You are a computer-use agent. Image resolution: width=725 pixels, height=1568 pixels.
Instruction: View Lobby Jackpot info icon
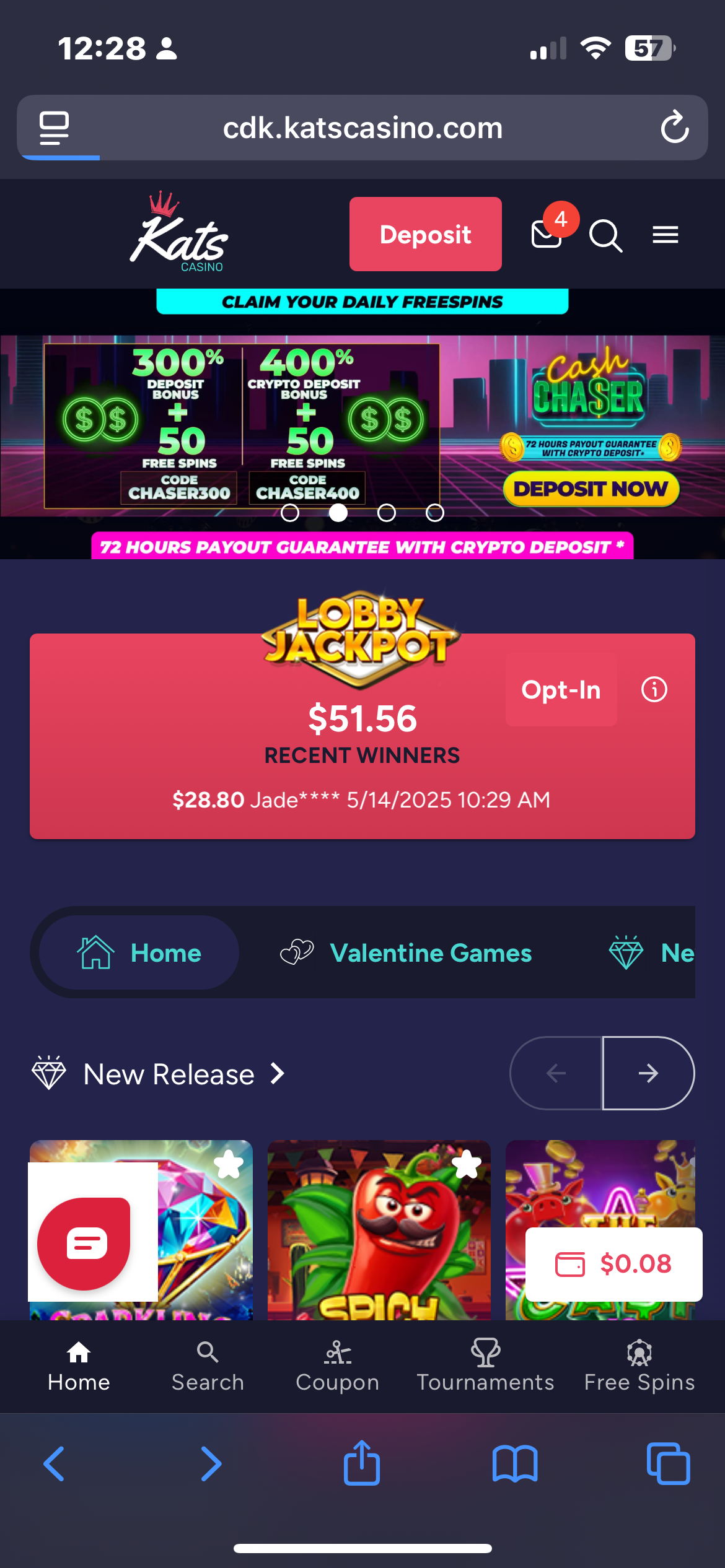(x=654, y=689)
